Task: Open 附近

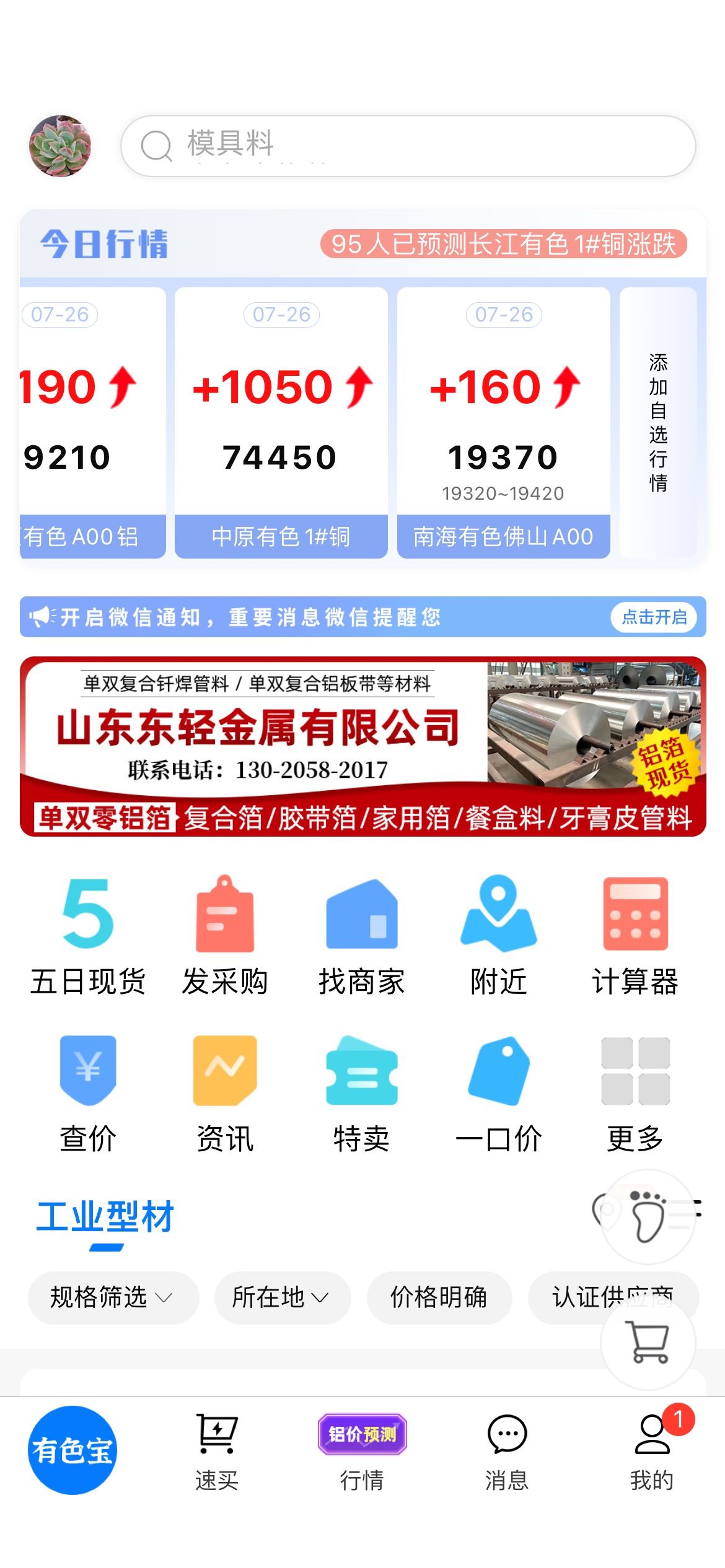Action: (x=499, y=936)
